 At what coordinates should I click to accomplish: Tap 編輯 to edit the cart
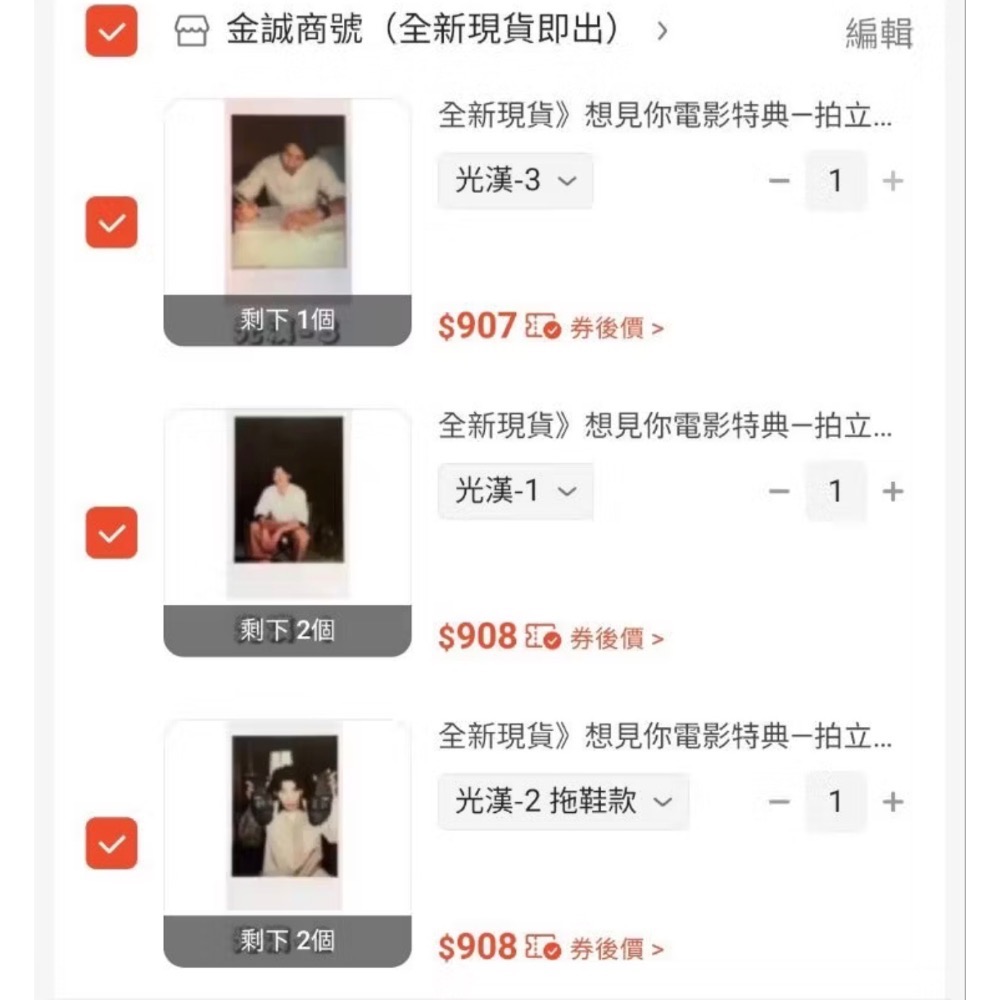pyautogui.click(x=878, y=34)
